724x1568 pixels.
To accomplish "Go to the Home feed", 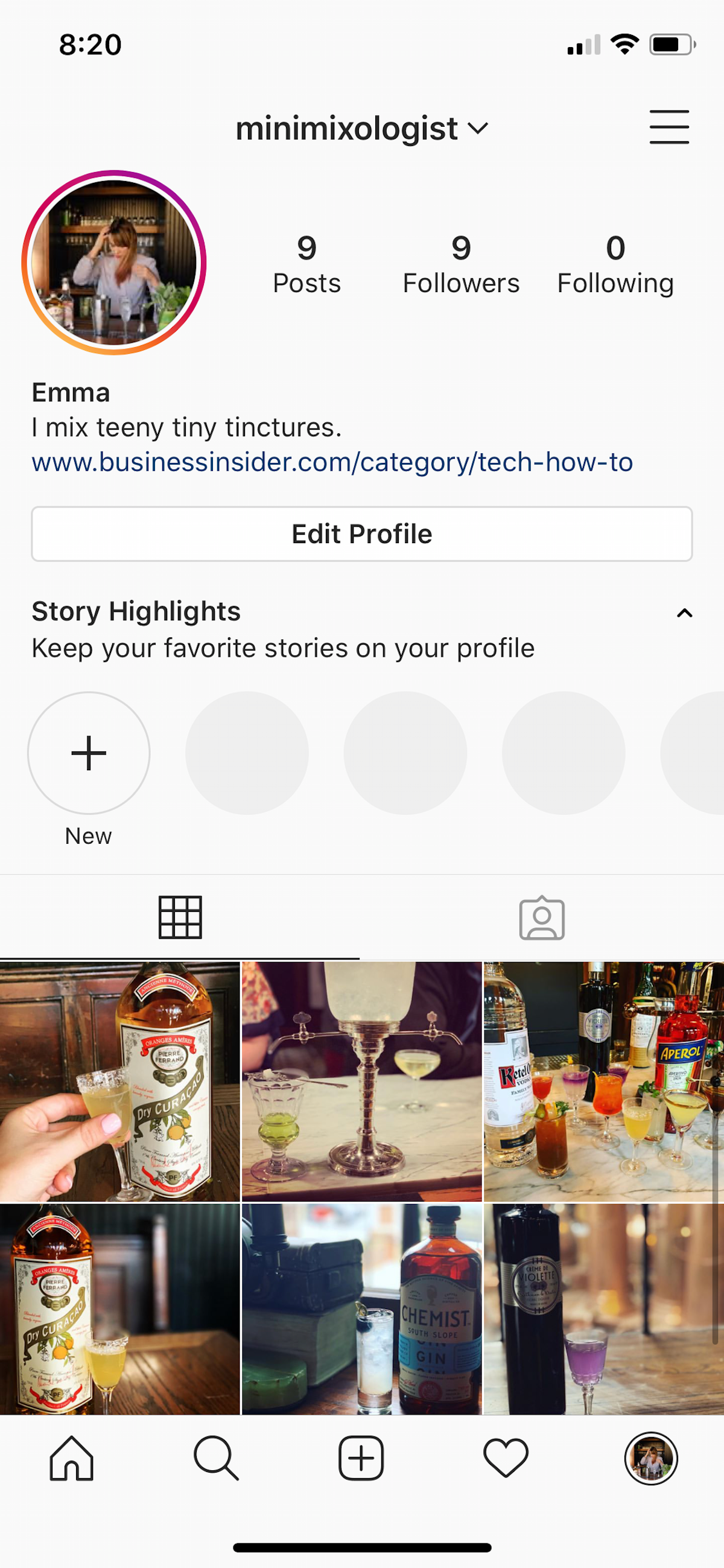I will [72, 1458].
